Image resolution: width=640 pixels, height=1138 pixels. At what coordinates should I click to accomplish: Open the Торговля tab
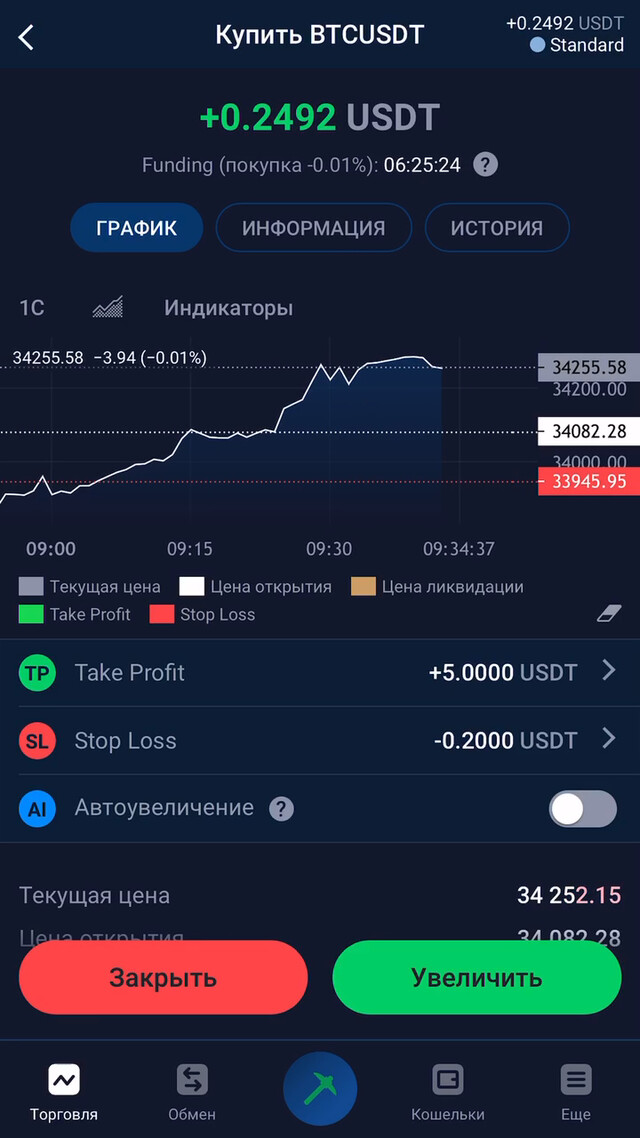pos(64,1092)
